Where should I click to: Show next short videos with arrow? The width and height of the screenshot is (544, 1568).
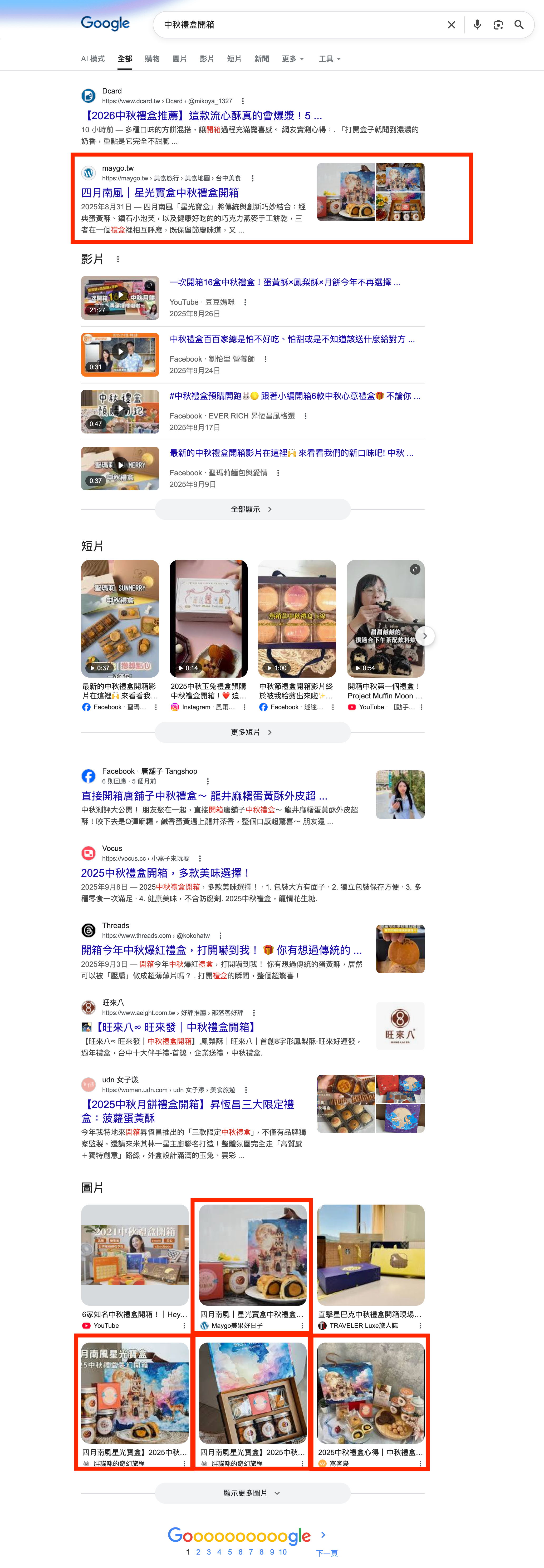coord(425,636)
